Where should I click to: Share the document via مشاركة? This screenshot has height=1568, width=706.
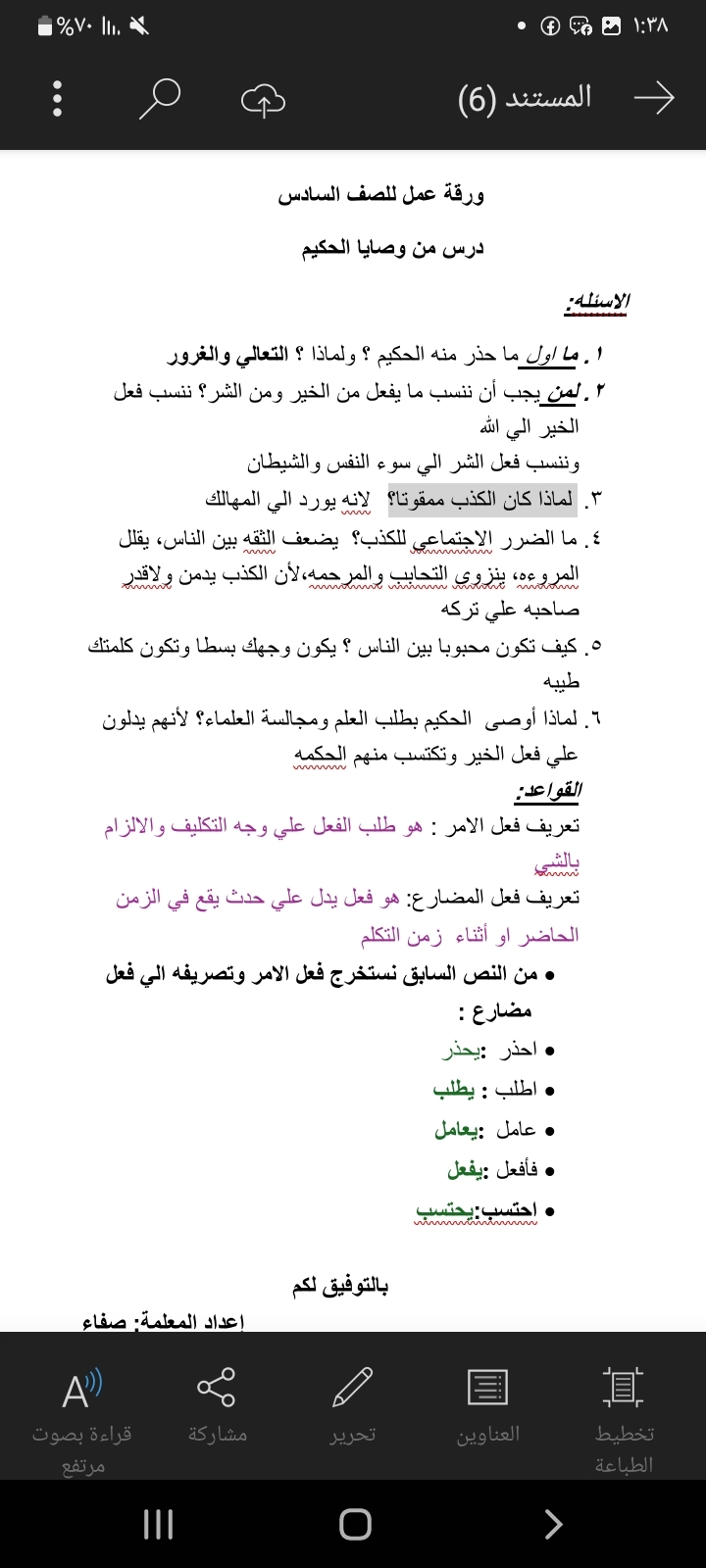[217, 1404]
